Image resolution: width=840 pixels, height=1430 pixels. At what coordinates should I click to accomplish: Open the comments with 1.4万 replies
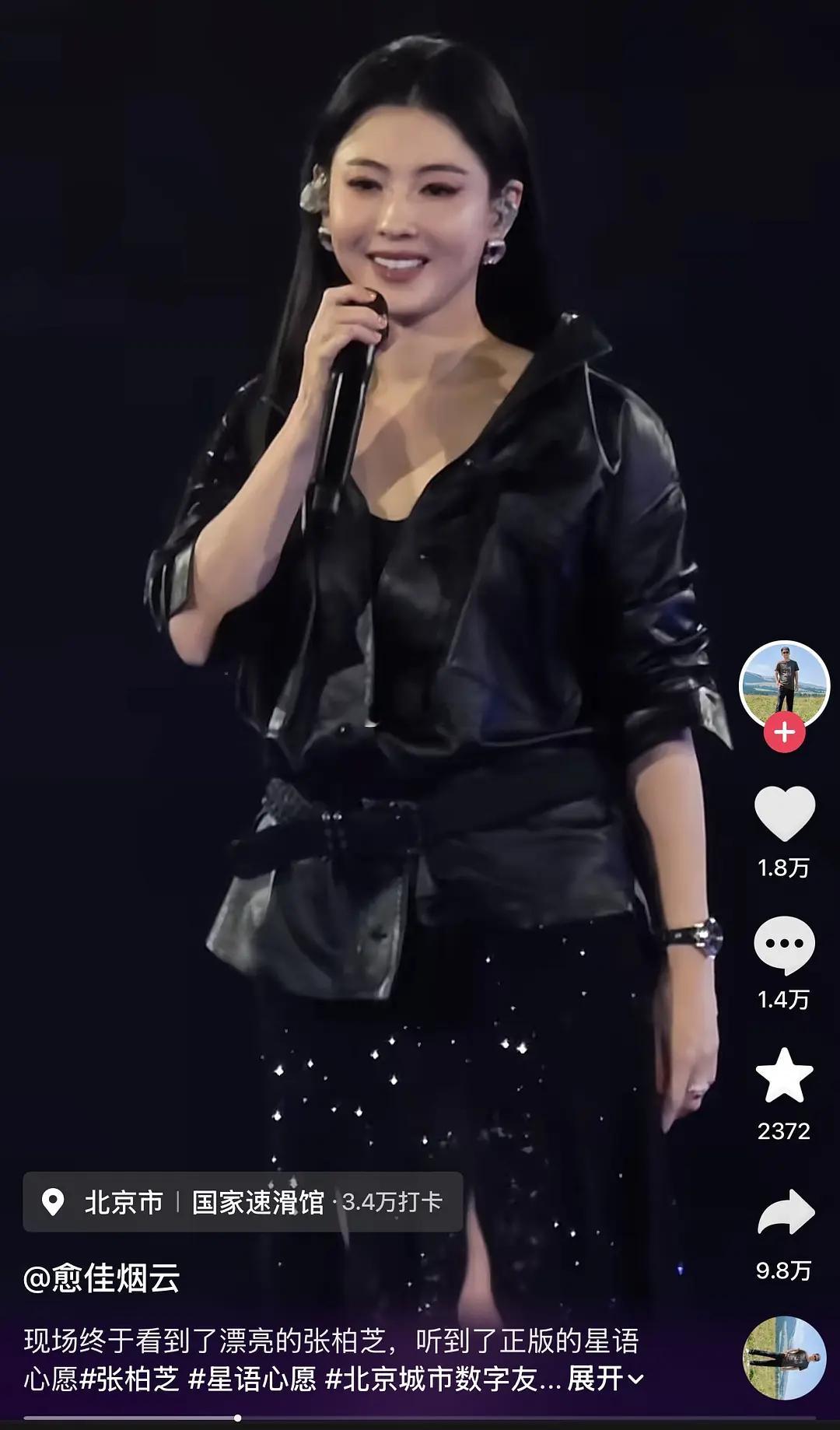coord(784,945)
